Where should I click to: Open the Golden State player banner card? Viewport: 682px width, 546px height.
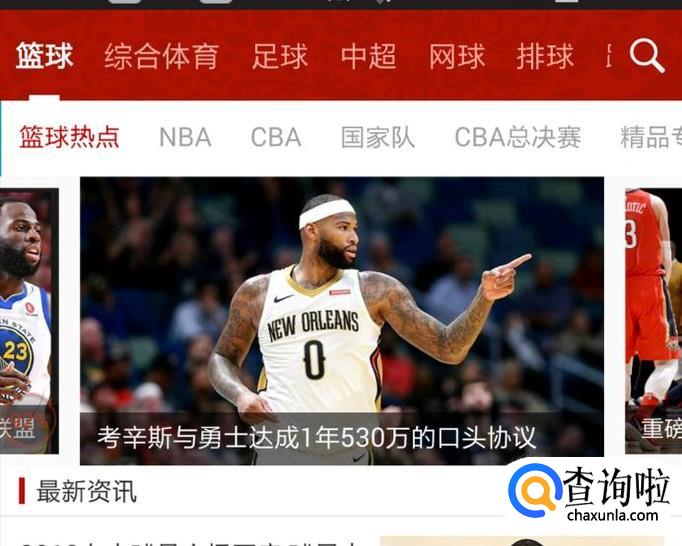(28, 320)
